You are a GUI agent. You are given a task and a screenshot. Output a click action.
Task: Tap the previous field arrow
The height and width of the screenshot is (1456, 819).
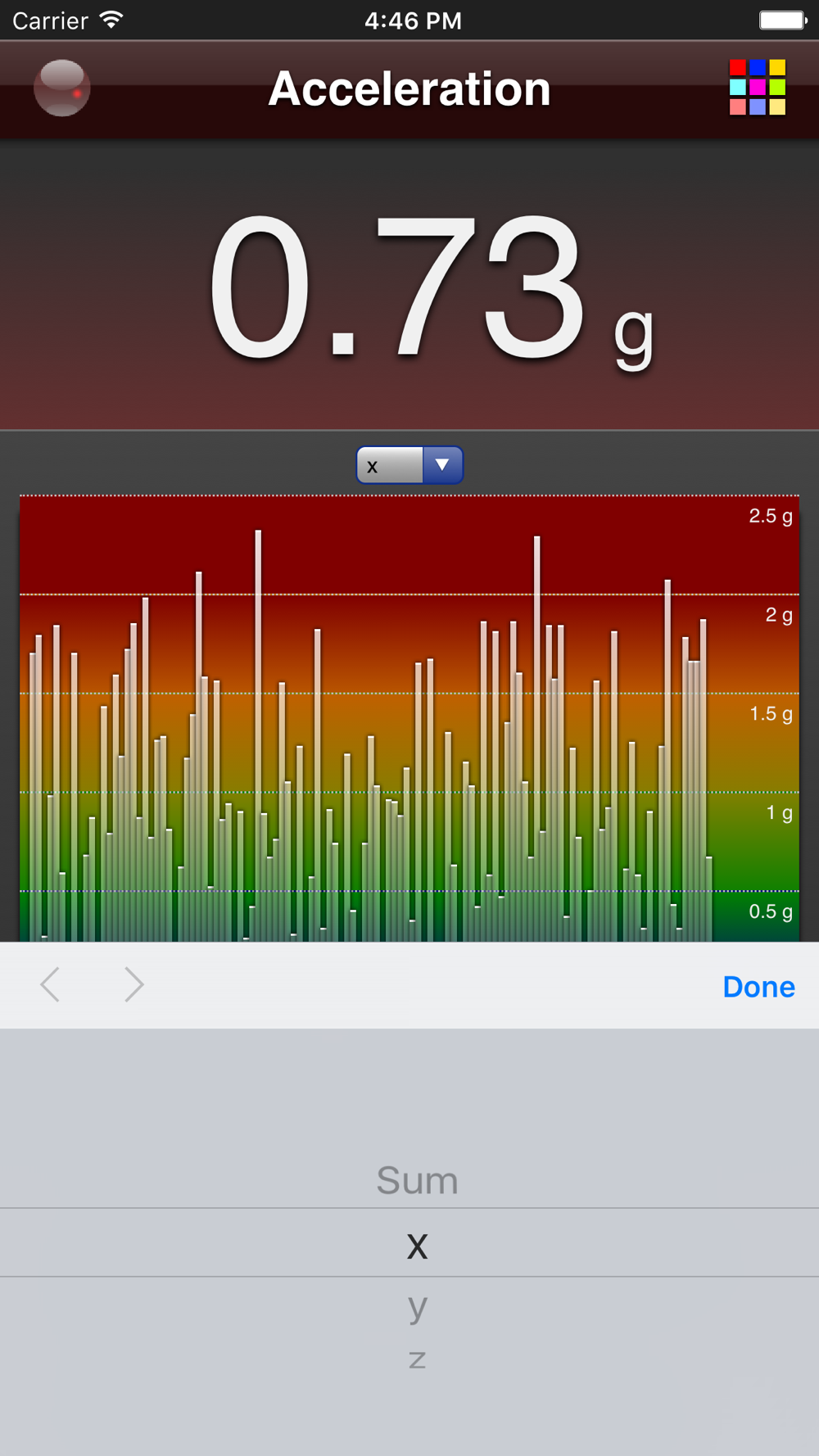point(50,984)
